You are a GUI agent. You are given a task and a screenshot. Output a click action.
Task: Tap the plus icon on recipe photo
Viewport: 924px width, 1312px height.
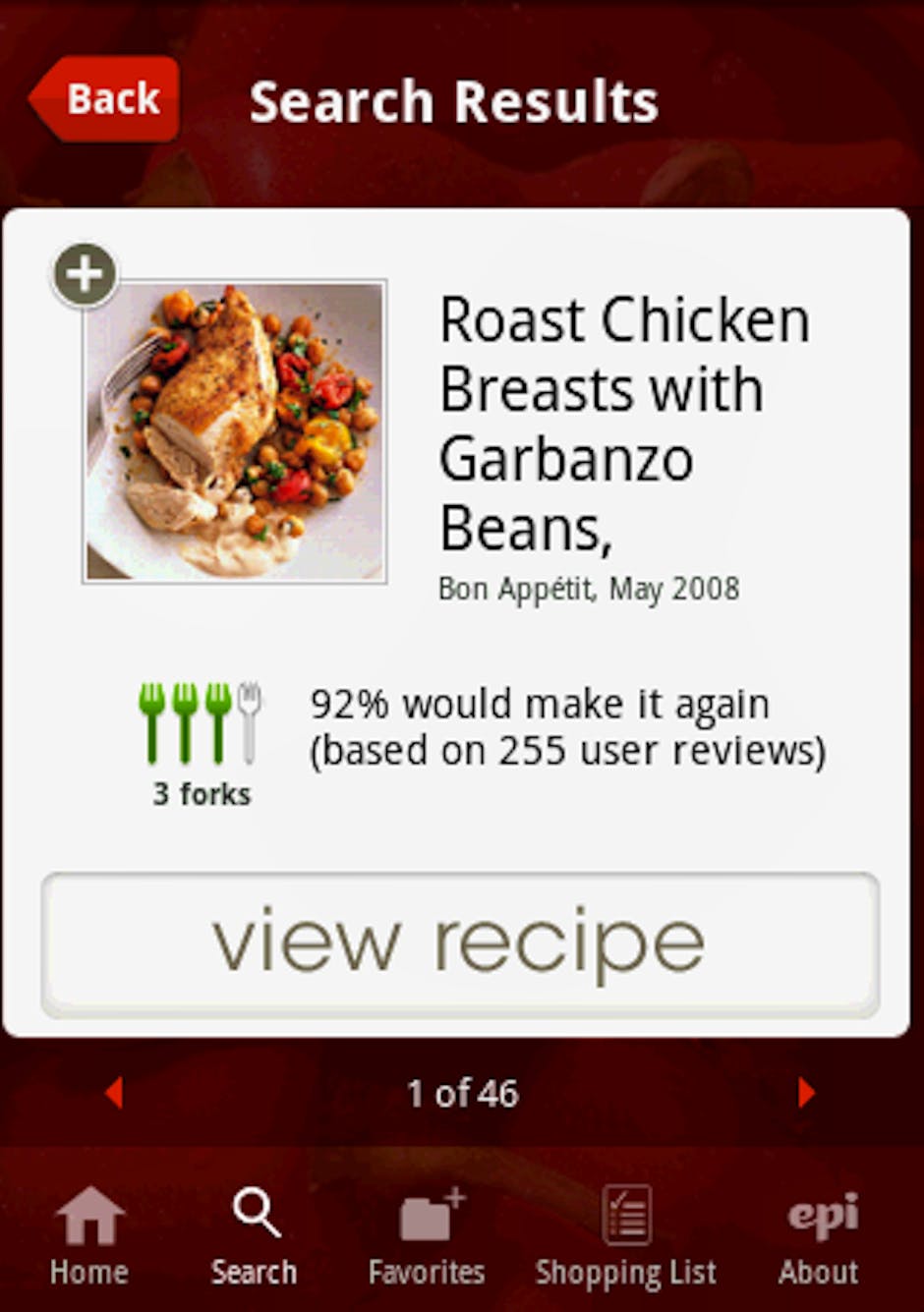[x=86, y=275]
